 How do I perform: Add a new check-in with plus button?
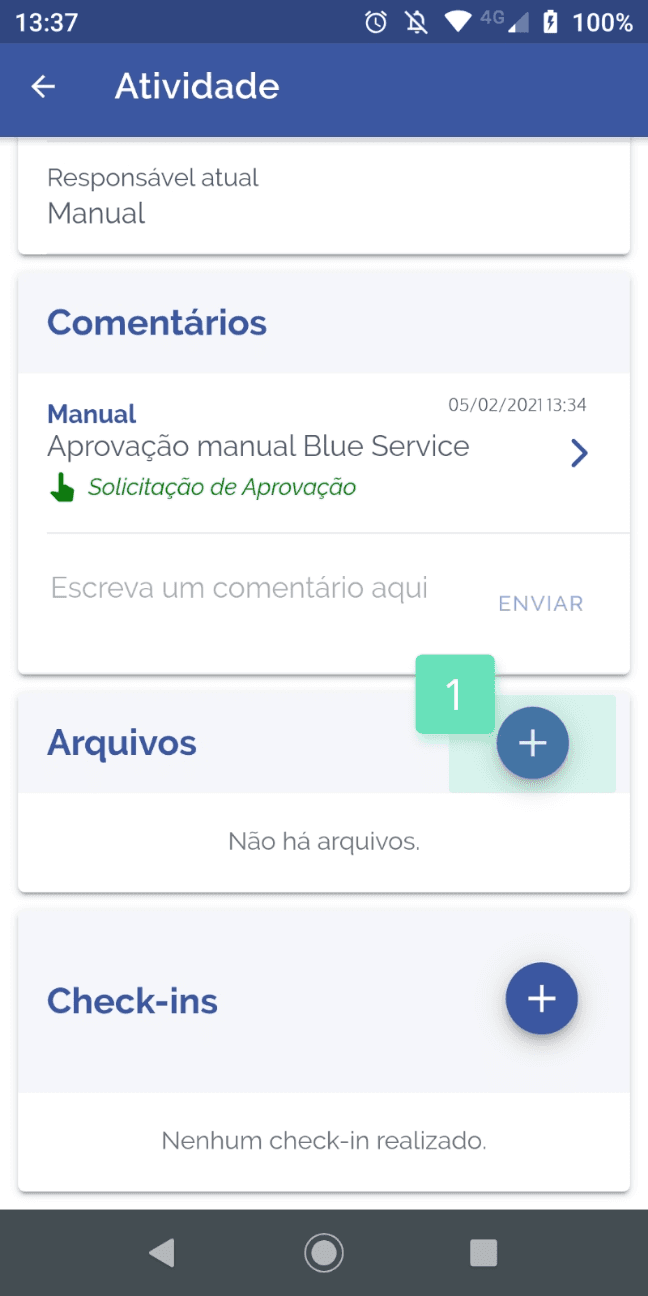[x=542, y=999]
